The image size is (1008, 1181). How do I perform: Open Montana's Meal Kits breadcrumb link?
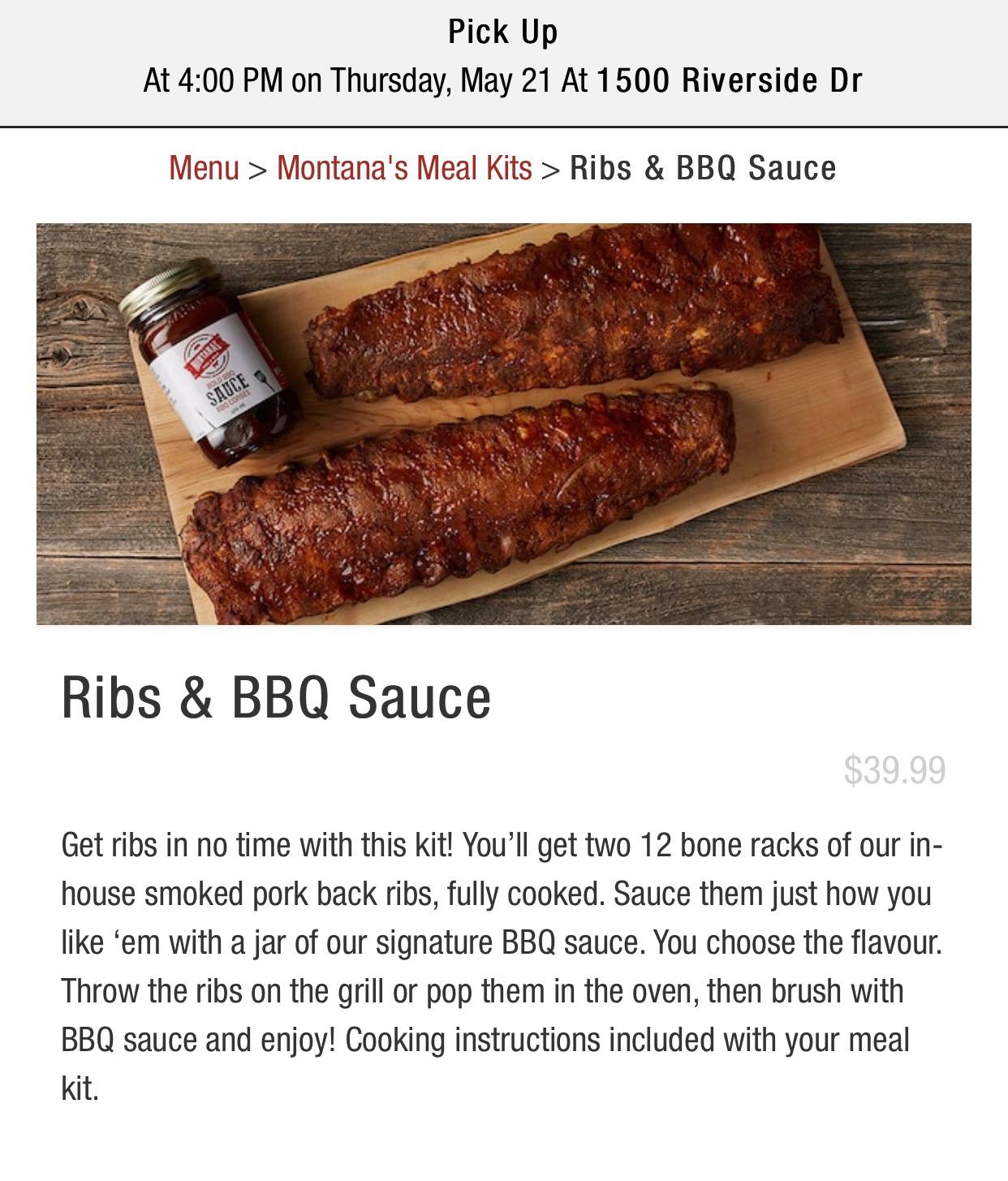coord(404,169)
